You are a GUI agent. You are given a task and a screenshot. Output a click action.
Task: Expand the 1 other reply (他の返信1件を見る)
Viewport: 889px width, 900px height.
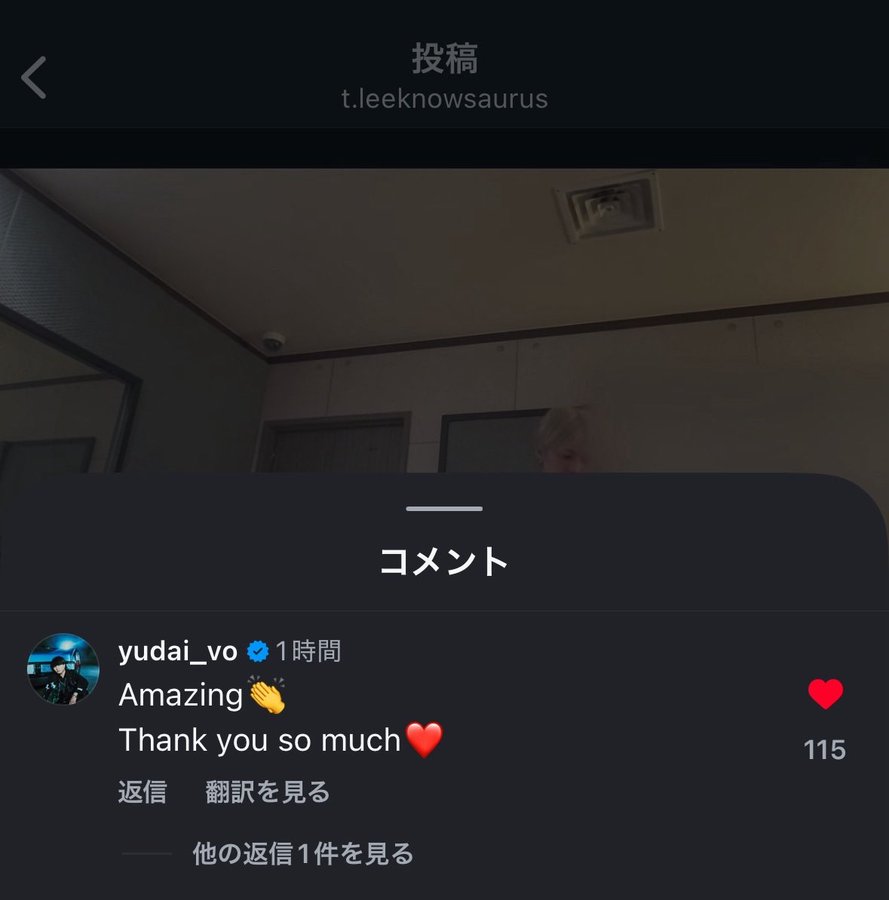click(302, 854)
